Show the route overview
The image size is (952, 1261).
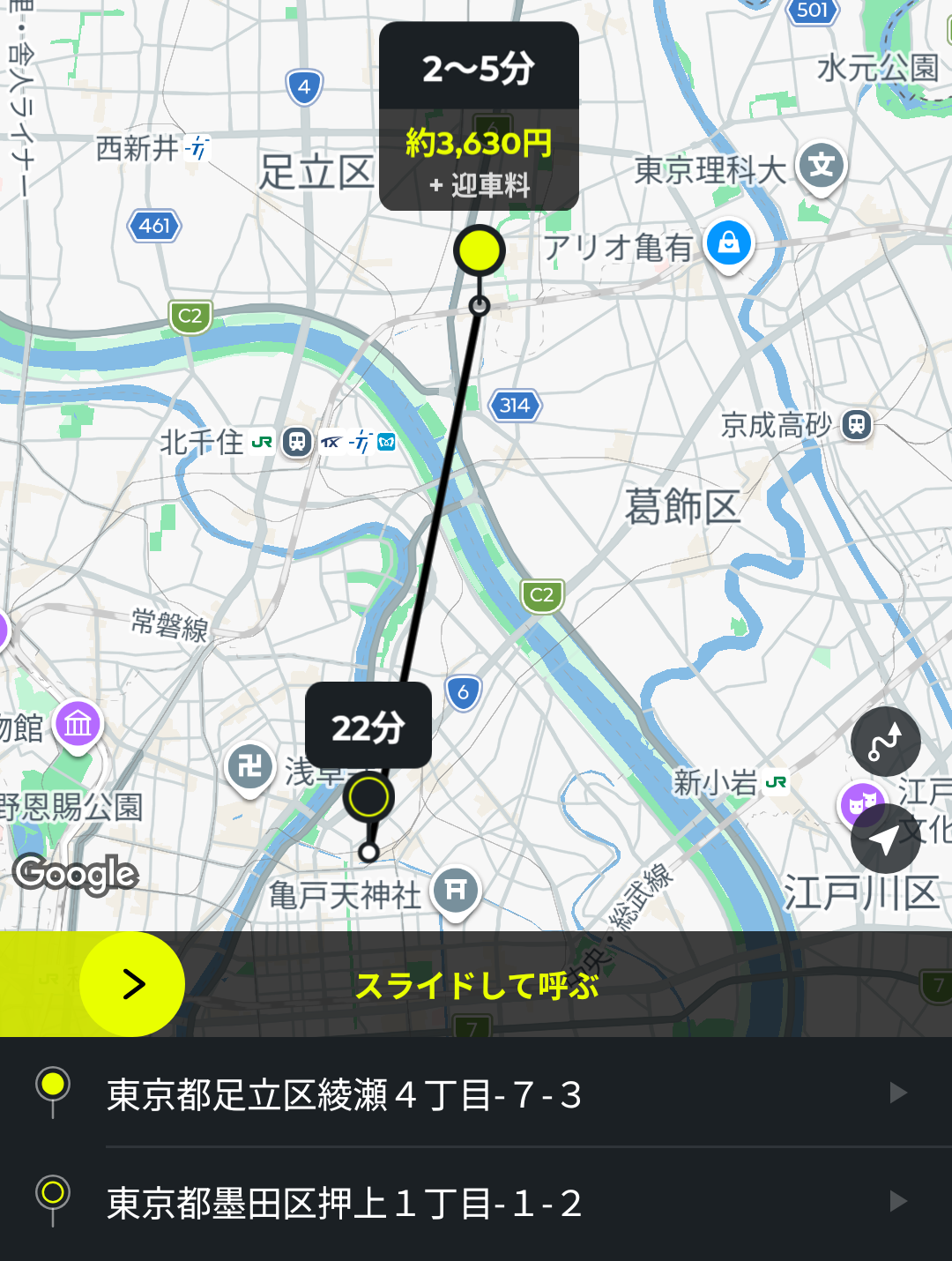[x=885, y=742]
